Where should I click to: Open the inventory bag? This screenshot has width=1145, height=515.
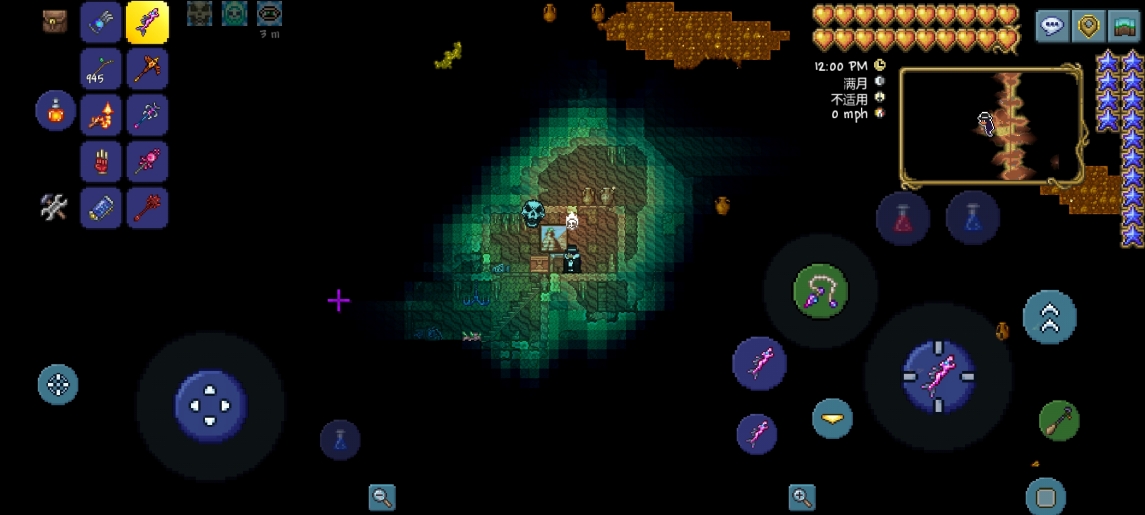55,21
